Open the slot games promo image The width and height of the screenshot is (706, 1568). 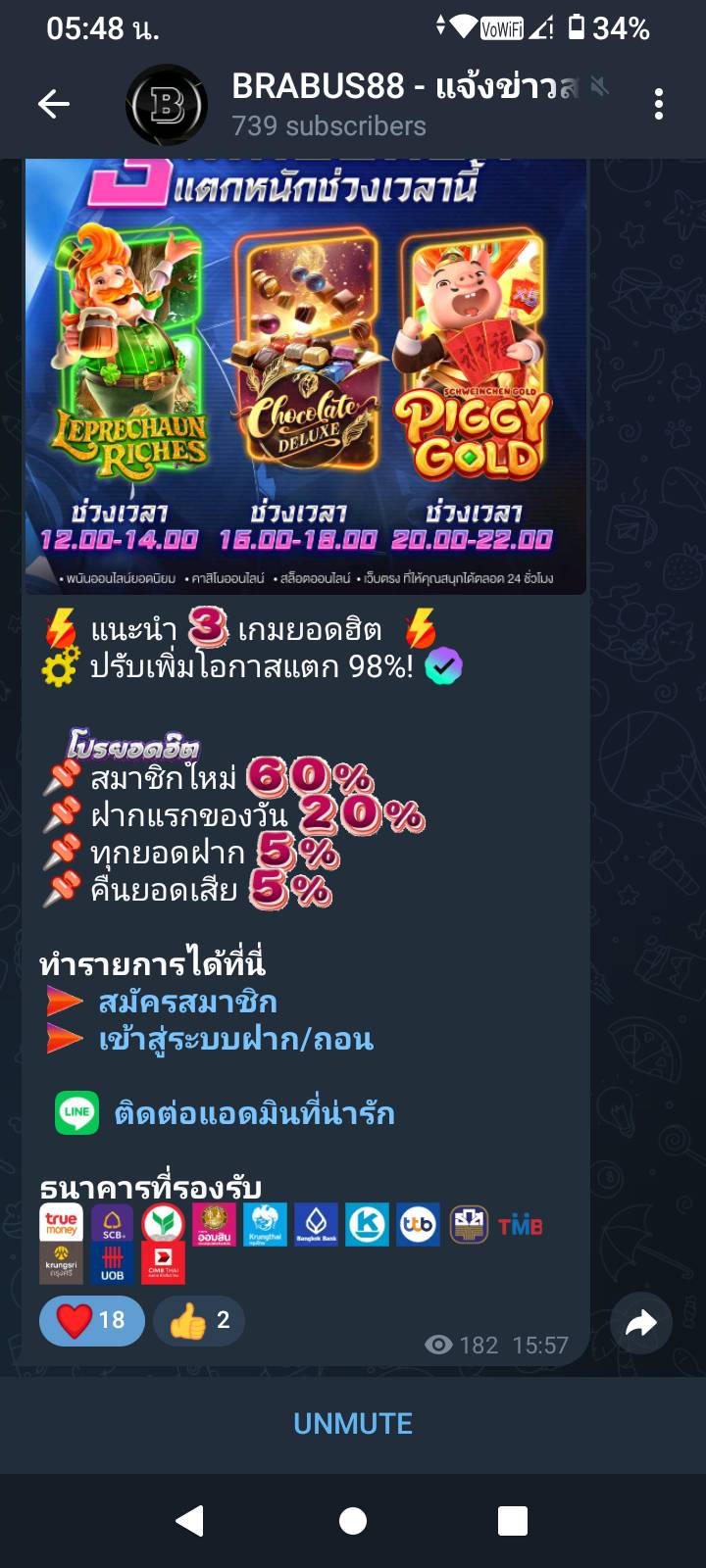(305, 376)
